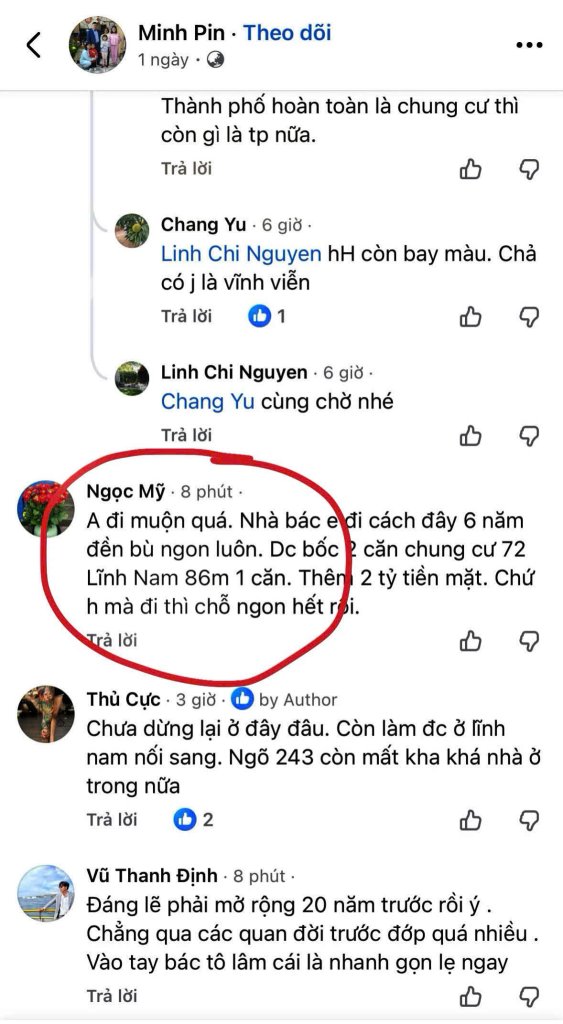The height and width of the screenshot is (1024, 563).
Task: Reply to Vũ Thanh Định's comment
Action: click(112, 997)
